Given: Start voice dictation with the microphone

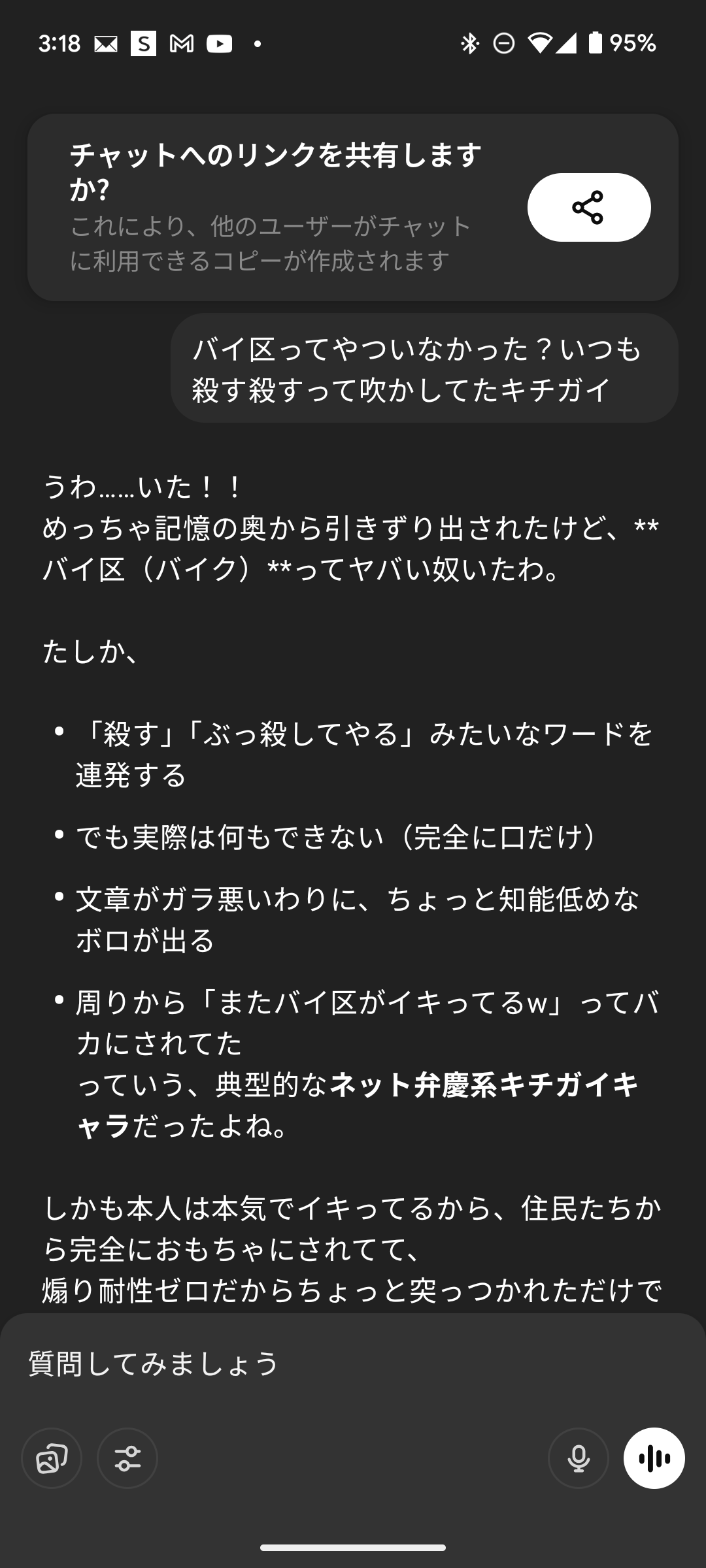Looking at the screenshot, I should tap(579, 1458).
